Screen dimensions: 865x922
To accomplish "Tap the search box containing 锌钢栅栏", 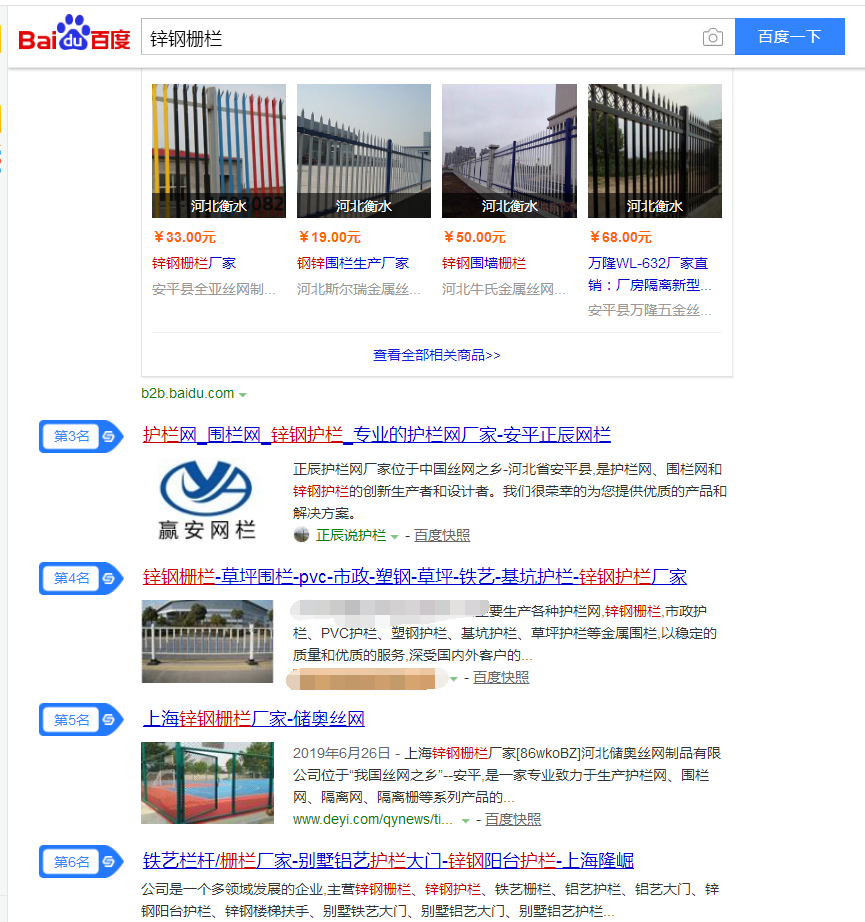I will [420, 38].
